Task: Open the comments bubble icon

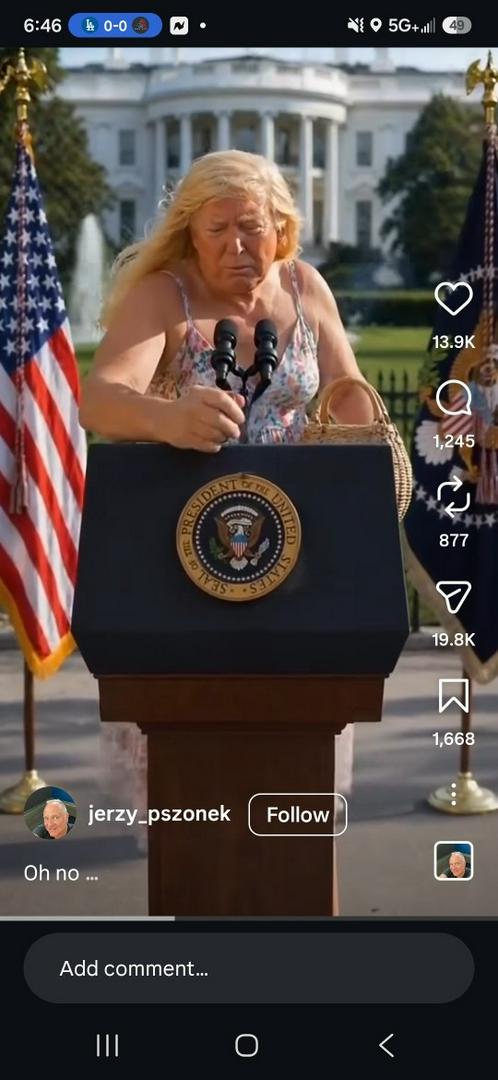Action: tap(454, 399)
